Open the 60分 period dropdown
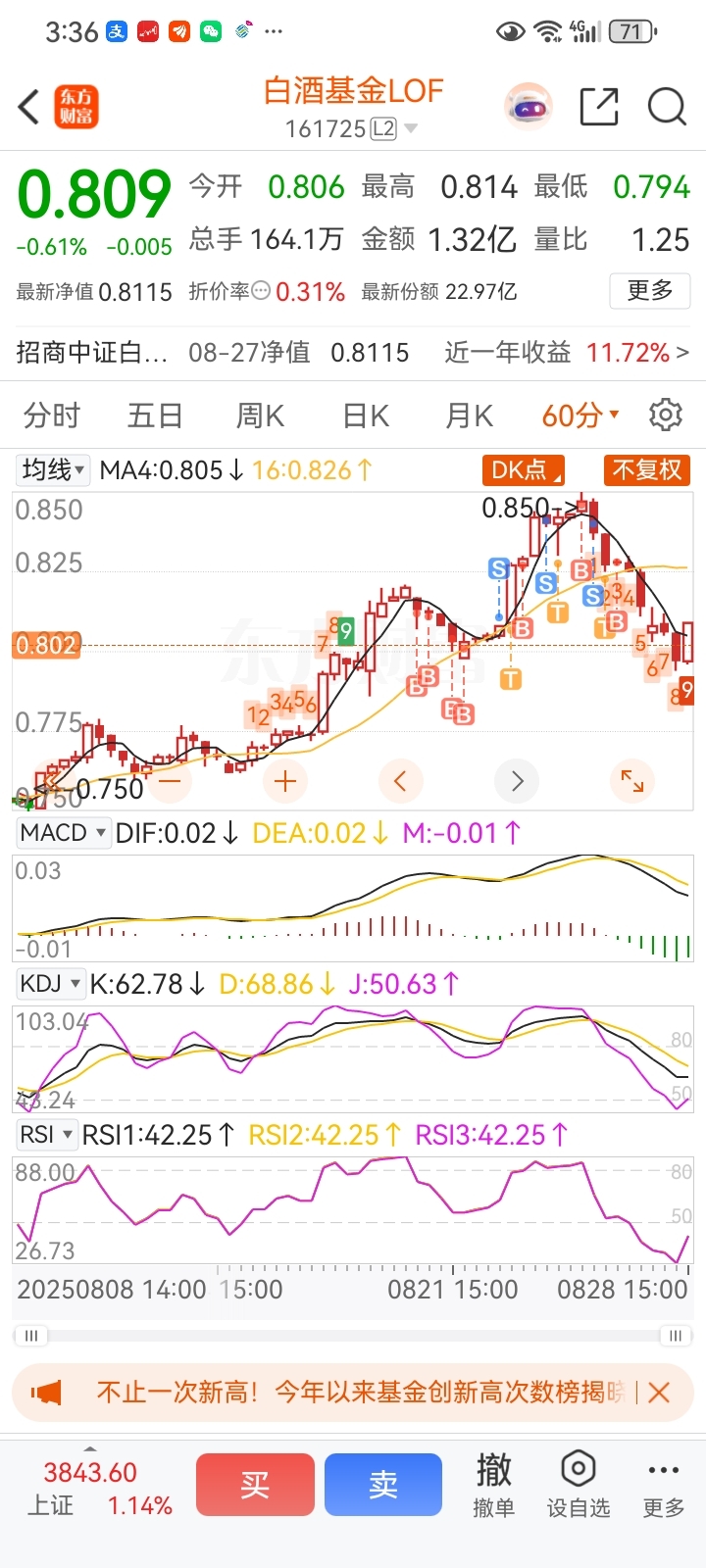The width and height of the screenshot is (706, 1568). pyautogui.click(x=580, y=416)
